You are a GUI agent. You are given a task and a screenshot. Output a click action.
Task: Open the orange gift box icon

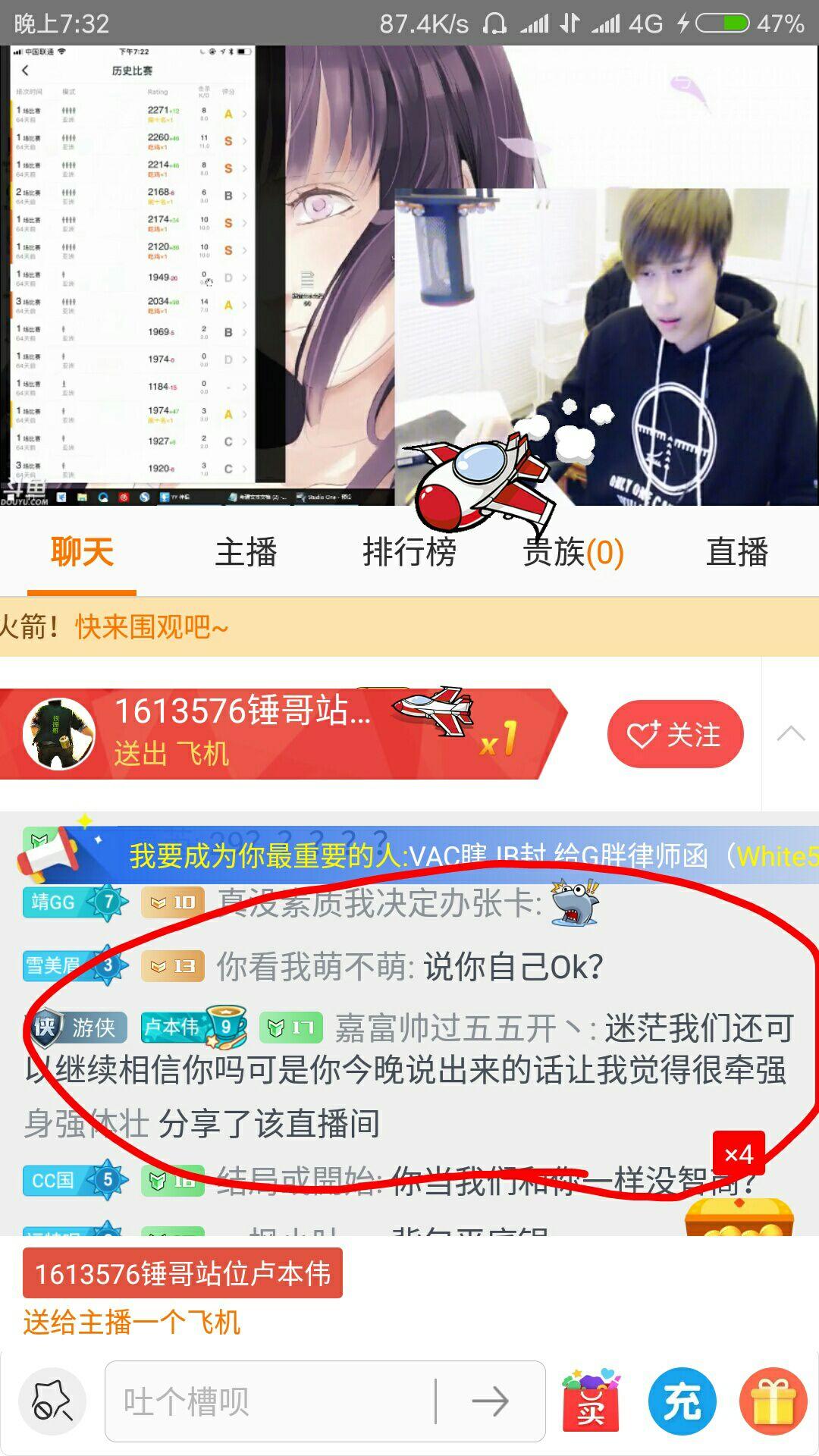[x=773, y=1401]
